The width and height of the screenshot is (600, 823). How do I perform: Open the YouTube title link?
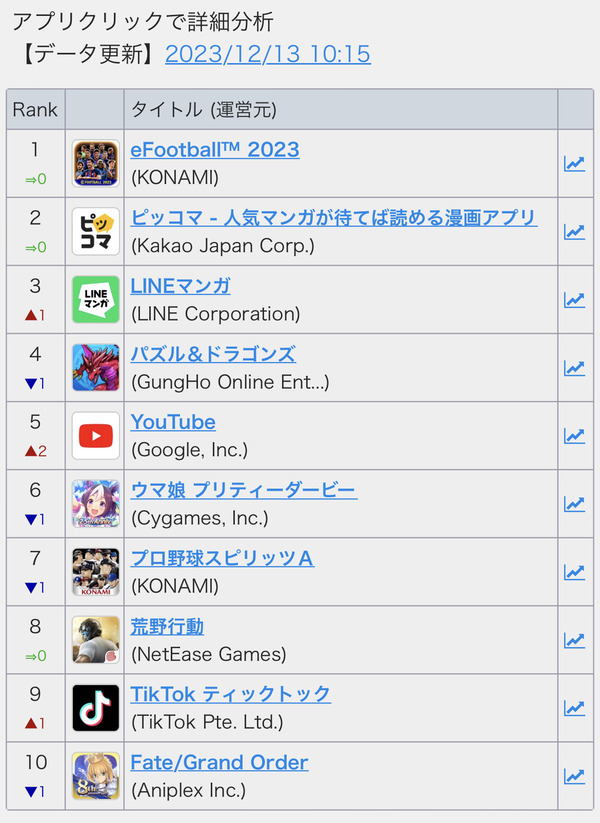pyautogui.click(x=173, y=422)
